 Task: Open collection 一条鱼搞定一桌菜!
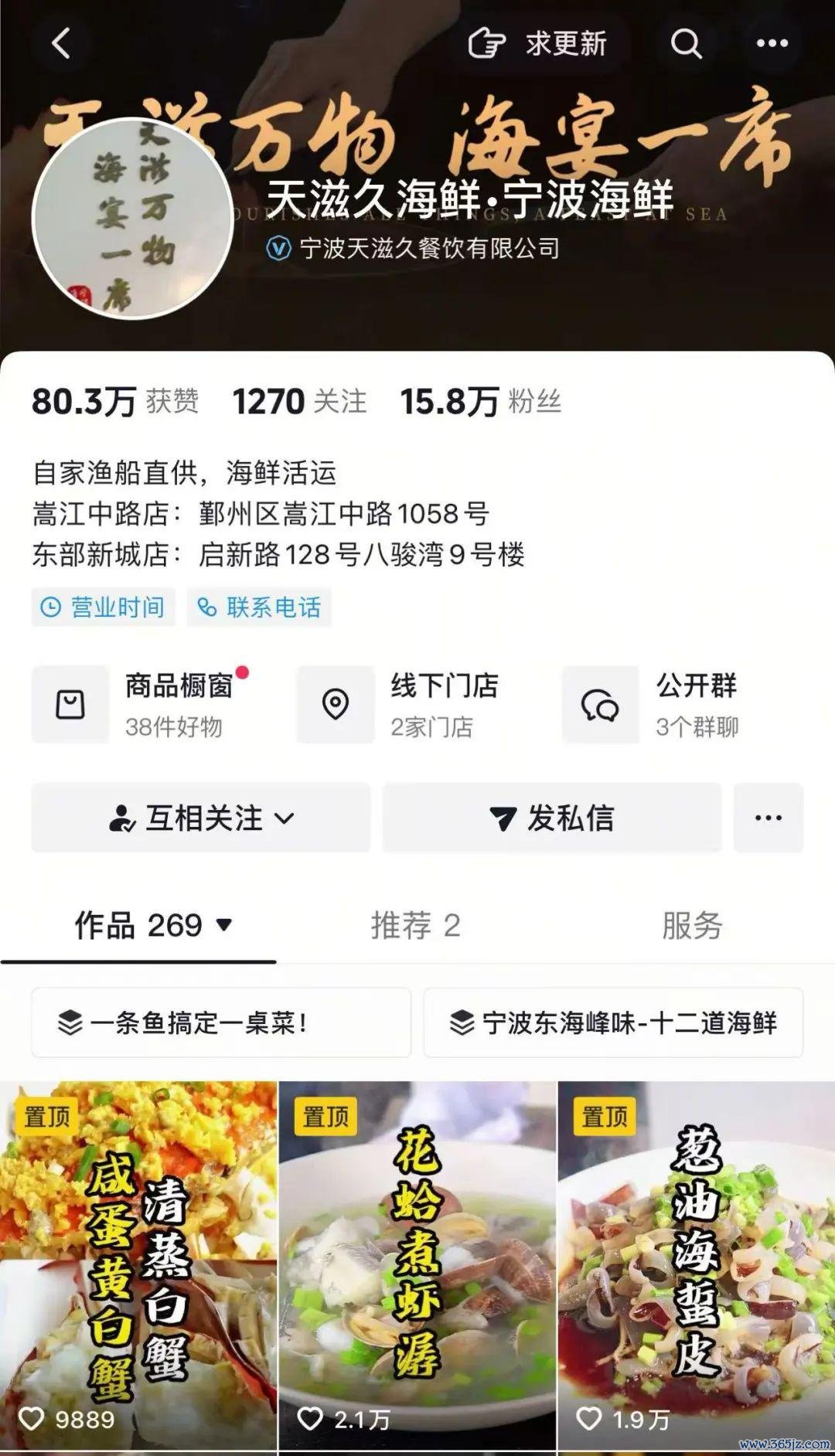pyautogui.click(x=221, y=1022)
